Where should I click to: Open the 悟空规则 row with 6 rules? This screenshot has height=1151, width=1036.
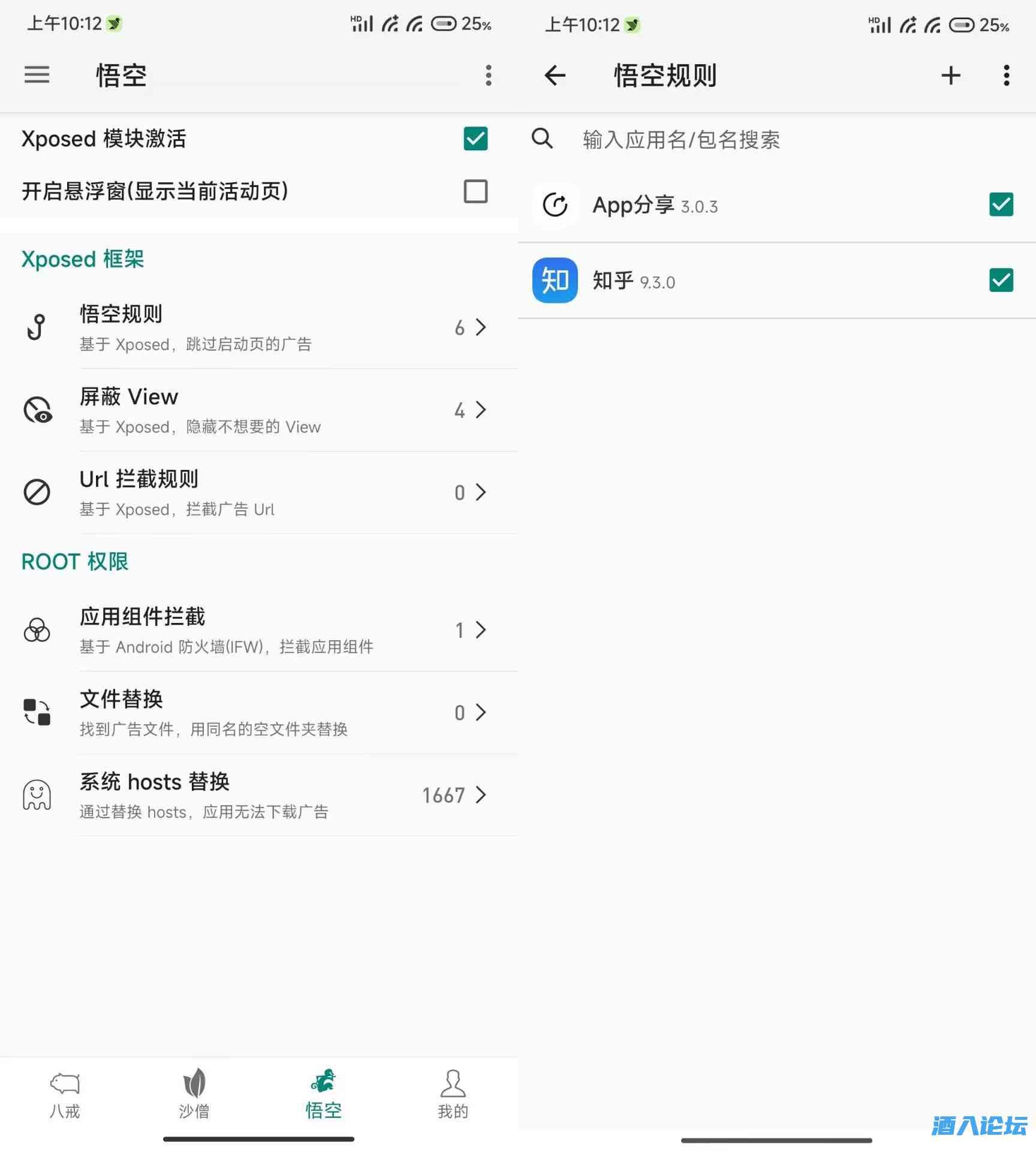tap(258, 327)
